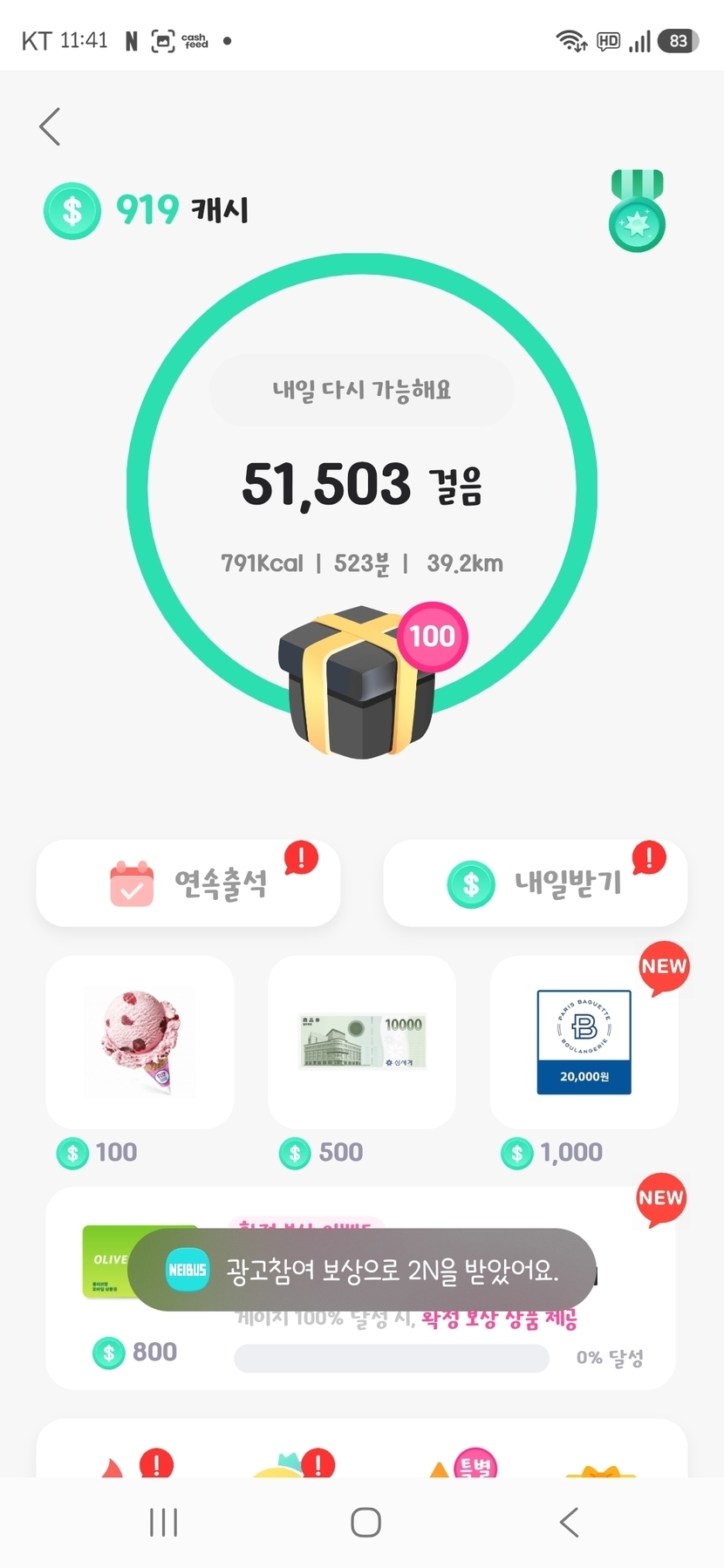Open the 919 캐시 balance

click(x=148, y=210)
